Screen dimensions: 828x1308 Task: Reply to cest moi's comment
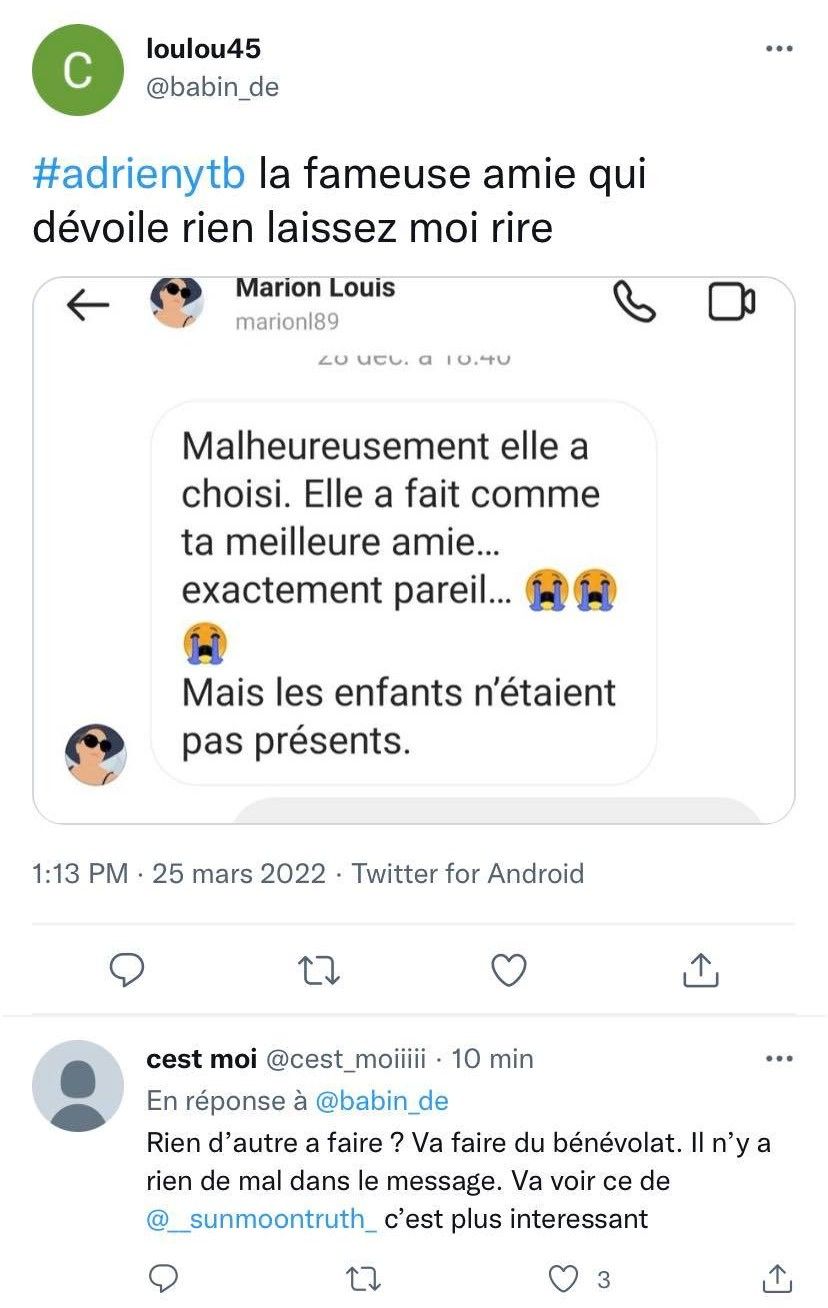pyautogui.click(x=163, y=1278)
